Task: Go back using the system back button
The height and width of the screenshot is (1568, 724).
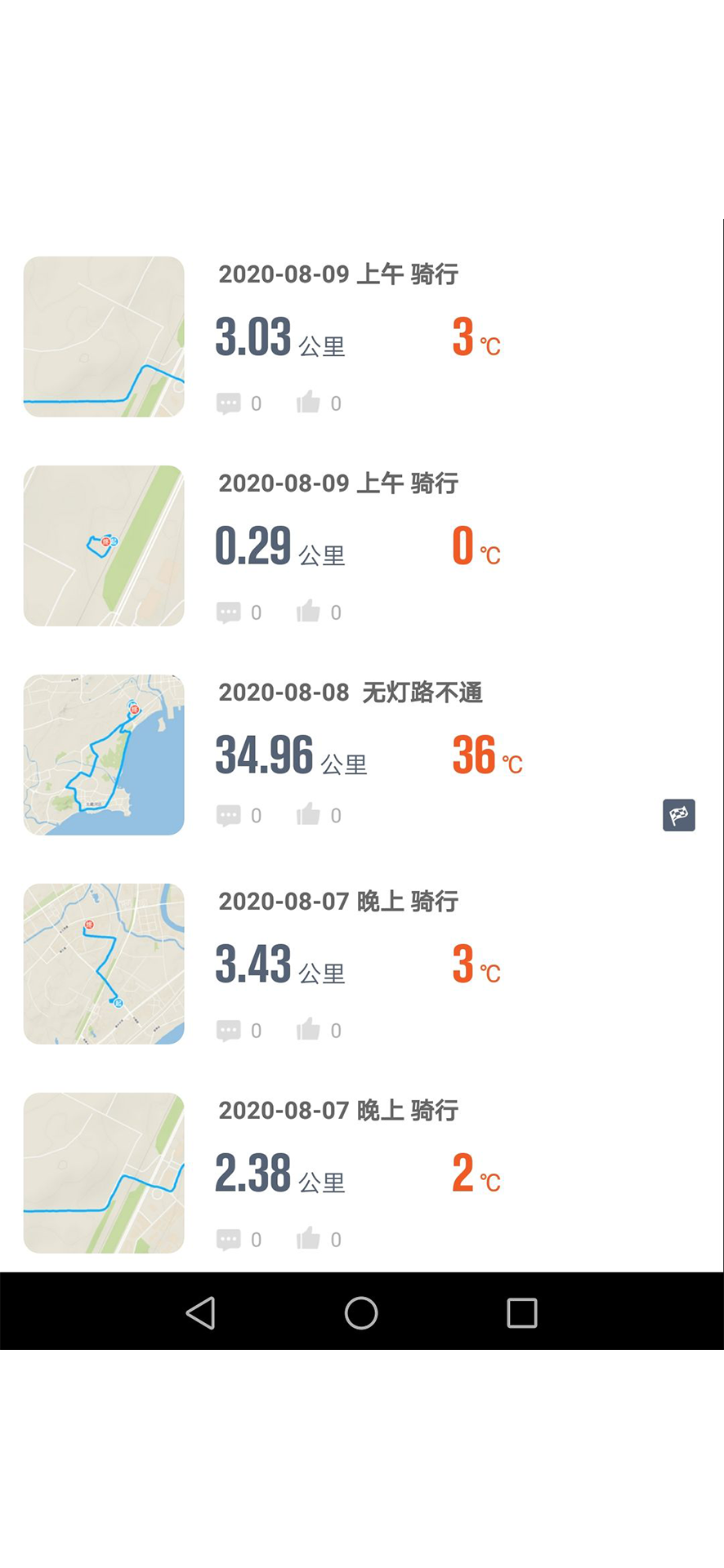Action: [x=201, y=1313]
